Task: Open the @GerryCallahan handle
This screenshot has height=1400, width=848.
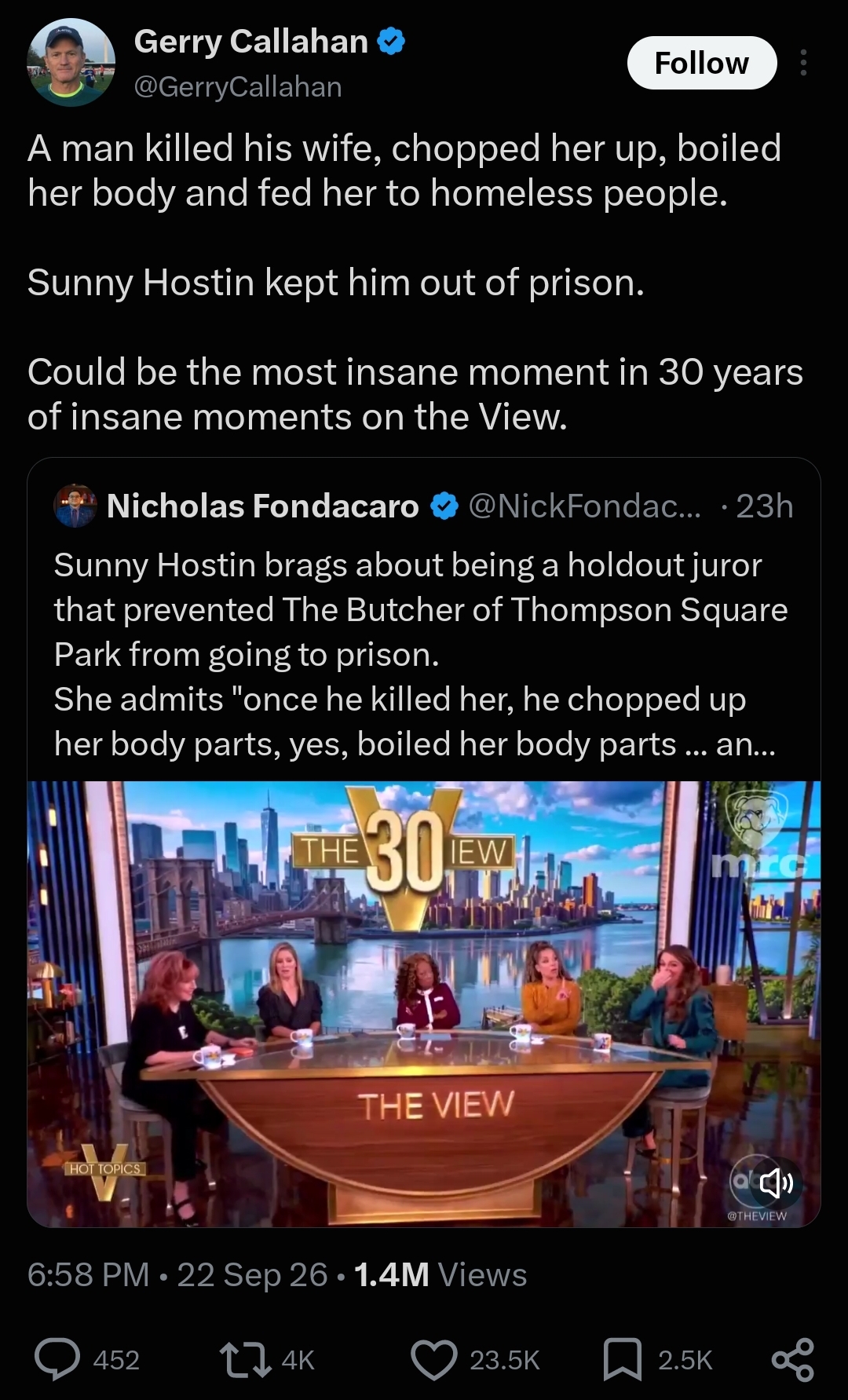Action: pyautogui.click(x=238, y=86)
